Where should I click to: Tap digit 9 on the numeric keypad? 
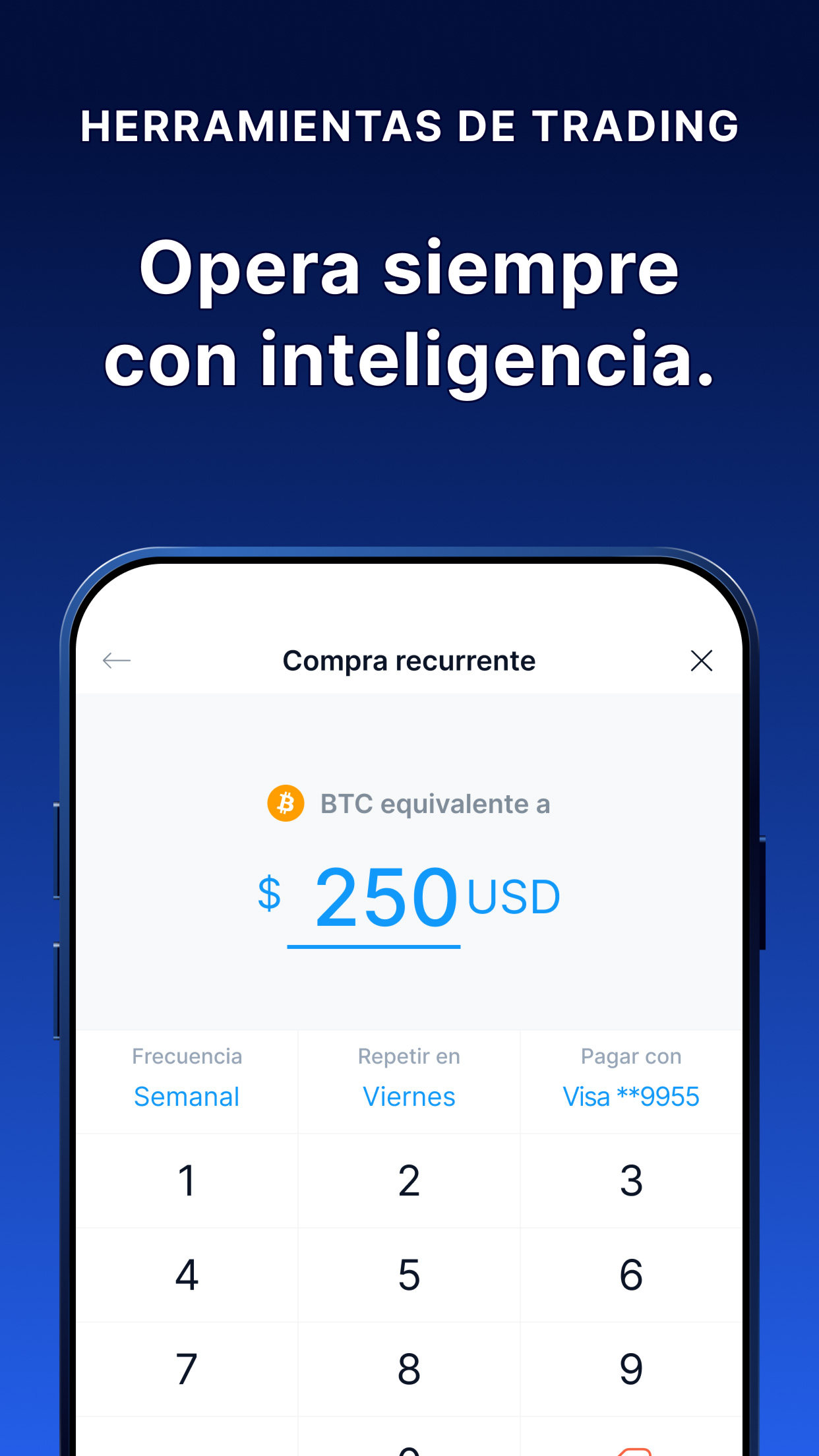[632, 1368]
